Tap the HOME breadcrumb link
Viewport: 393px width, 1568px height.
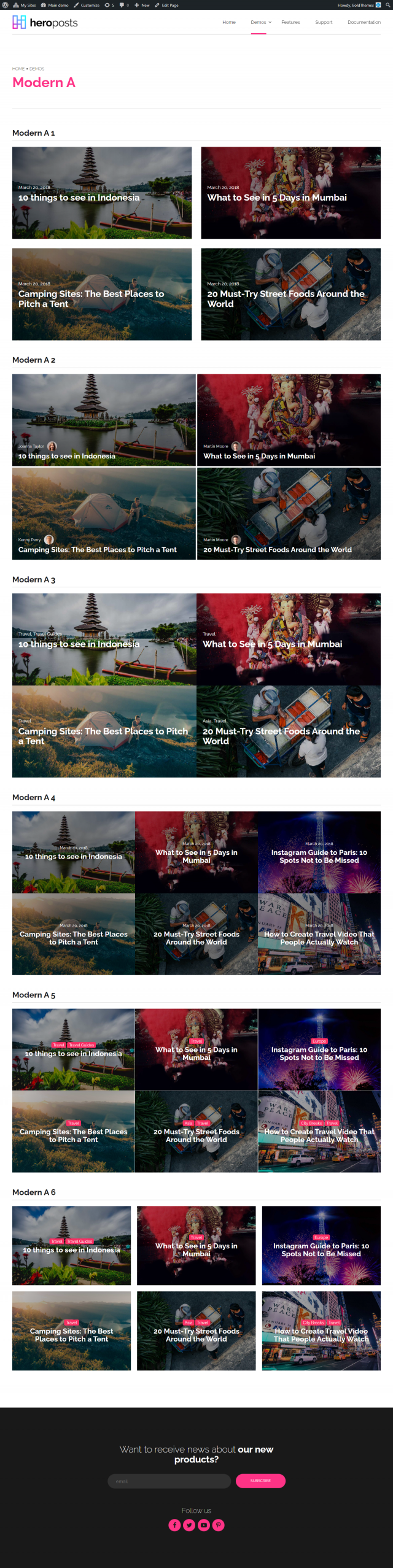coord(18,69)
